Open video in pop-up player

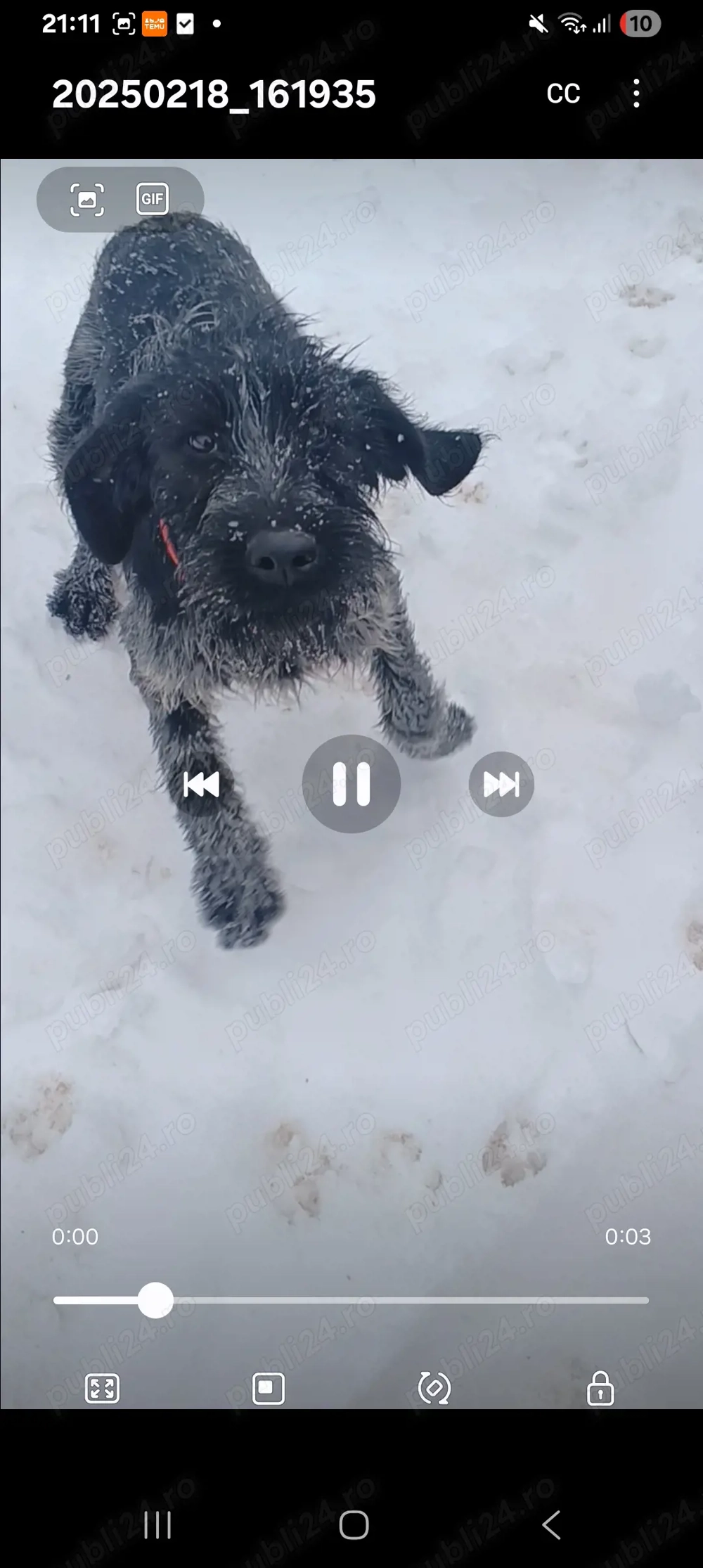pos(269,1389)
